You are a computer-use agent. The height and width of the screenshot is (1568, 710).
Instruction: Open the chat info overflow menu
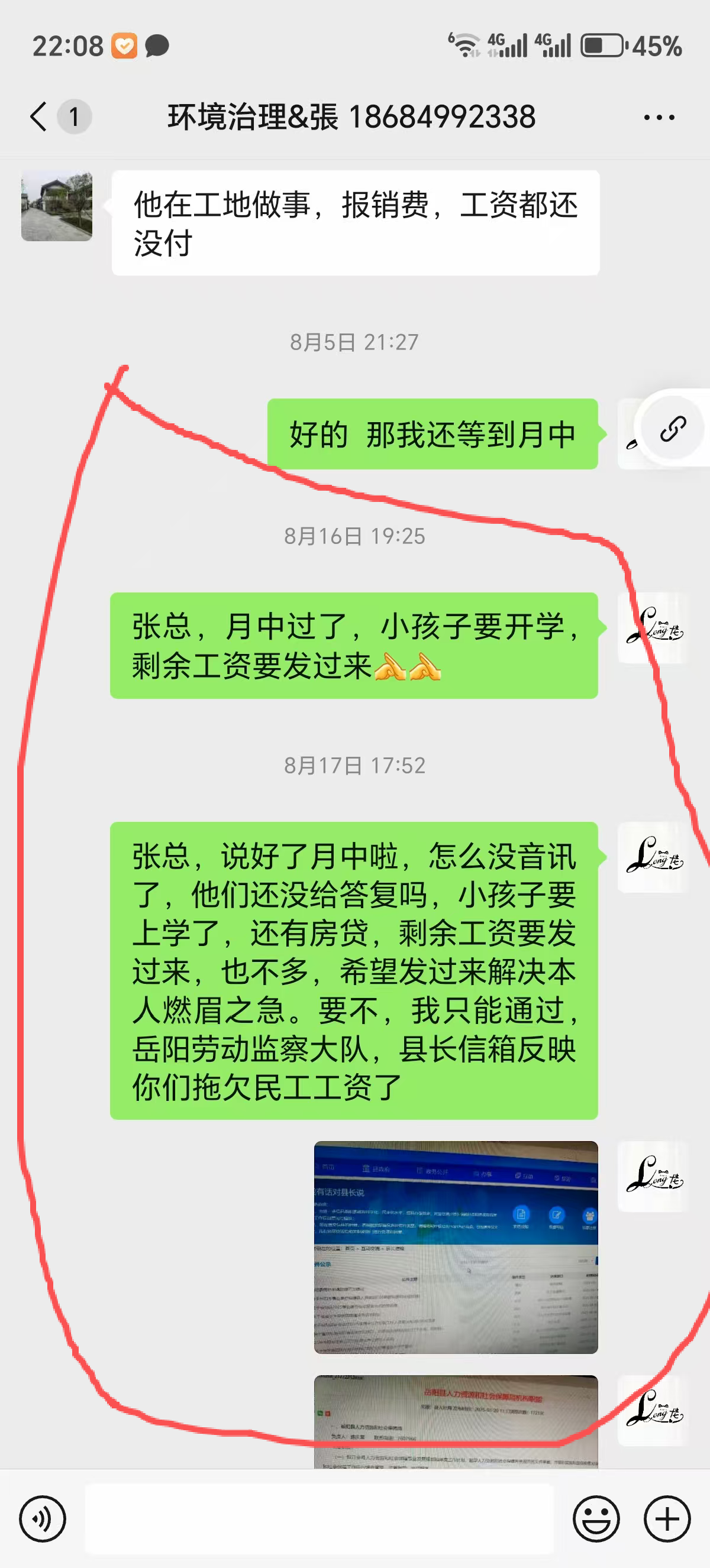(659, 117)
